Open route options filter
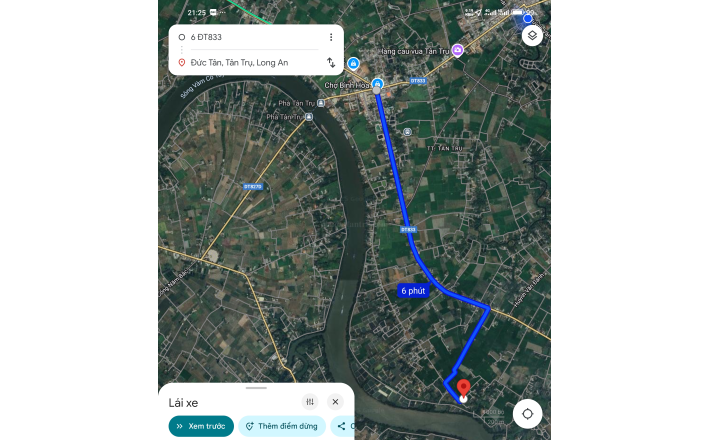This screenshot has height=440, width=710. point(310,402)
